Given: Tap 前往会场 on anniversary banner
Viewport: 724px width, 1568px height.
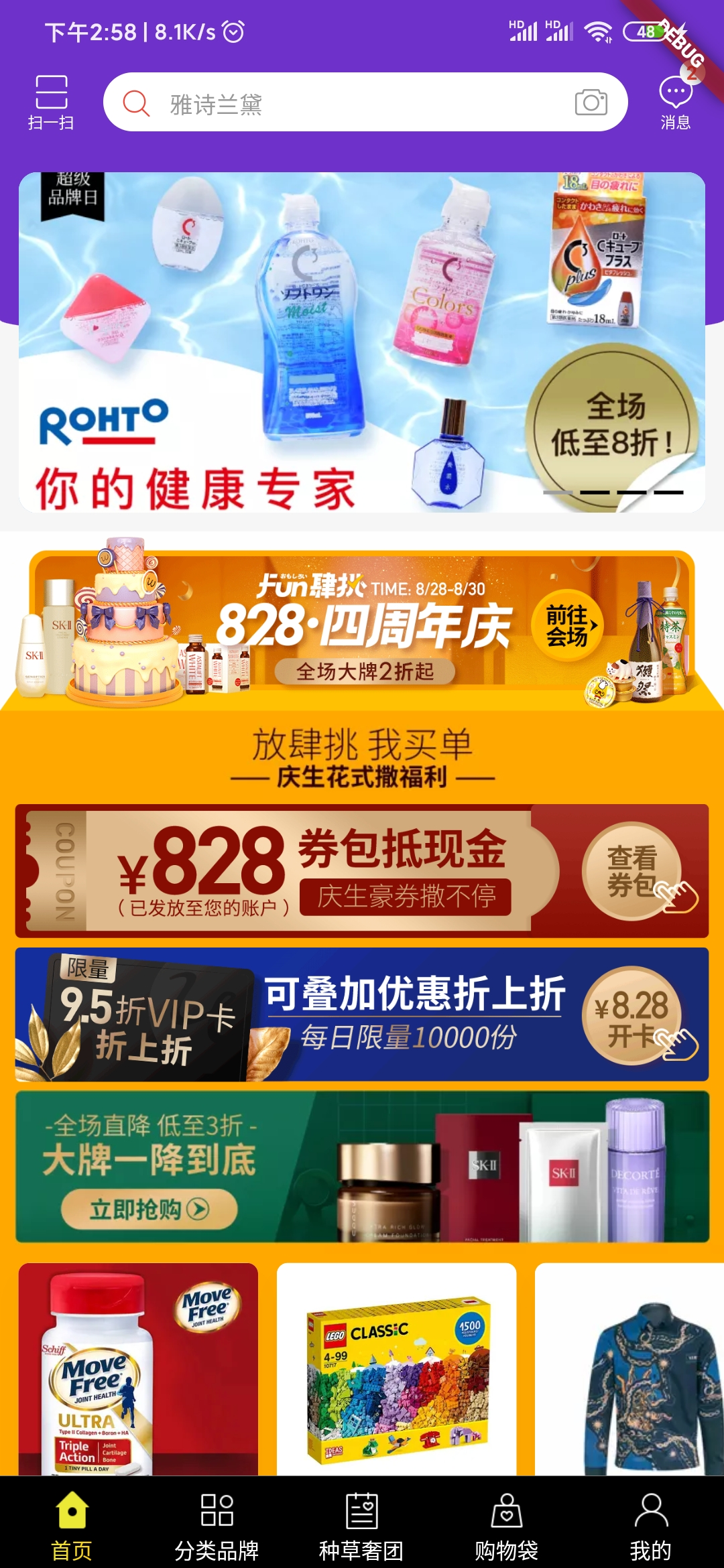Looking at the screenshot, I should (567, 626).
